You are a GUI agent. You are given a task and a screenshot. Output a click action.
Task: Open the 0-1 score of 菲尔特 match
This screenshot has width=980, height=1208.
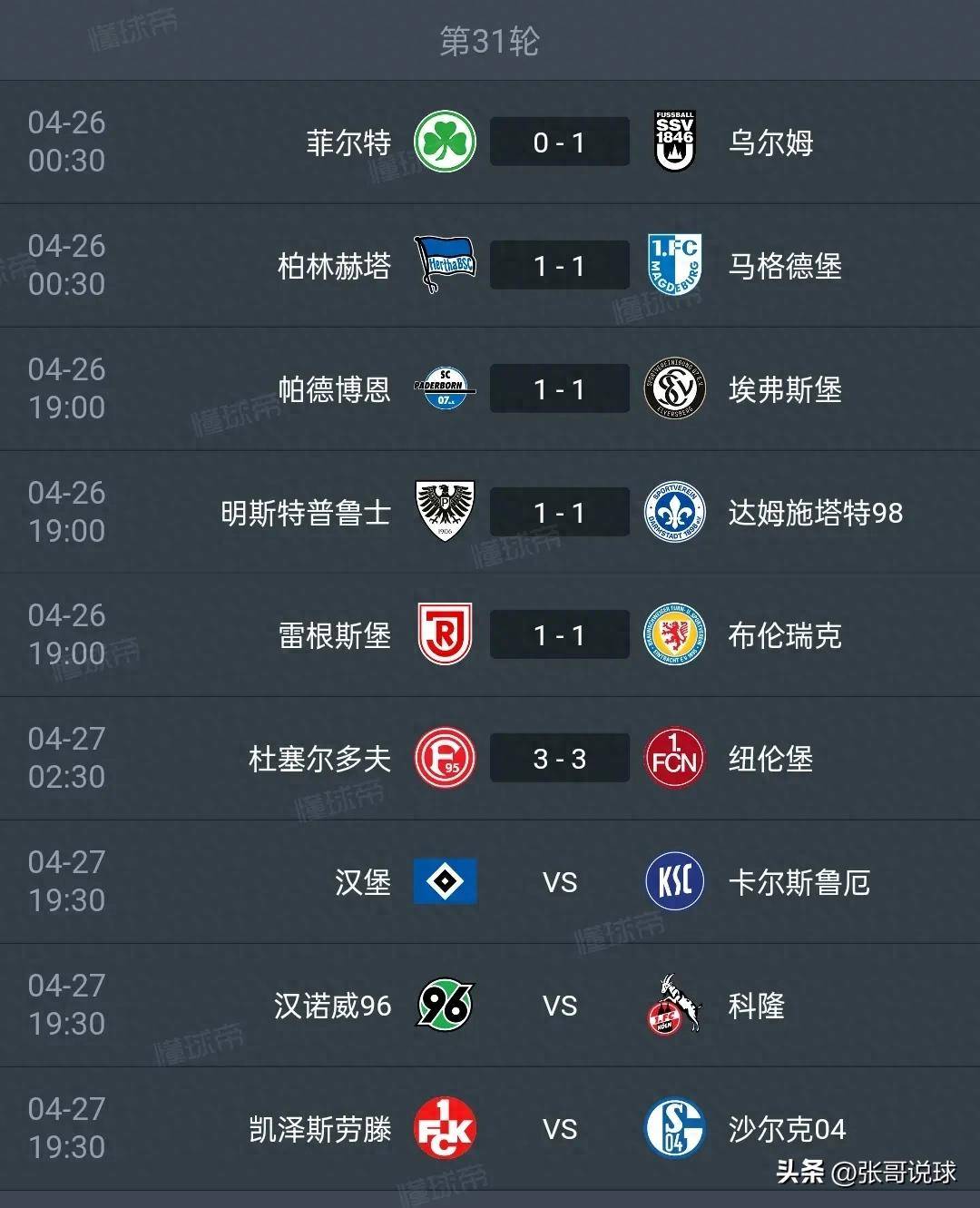coord(559,142)
